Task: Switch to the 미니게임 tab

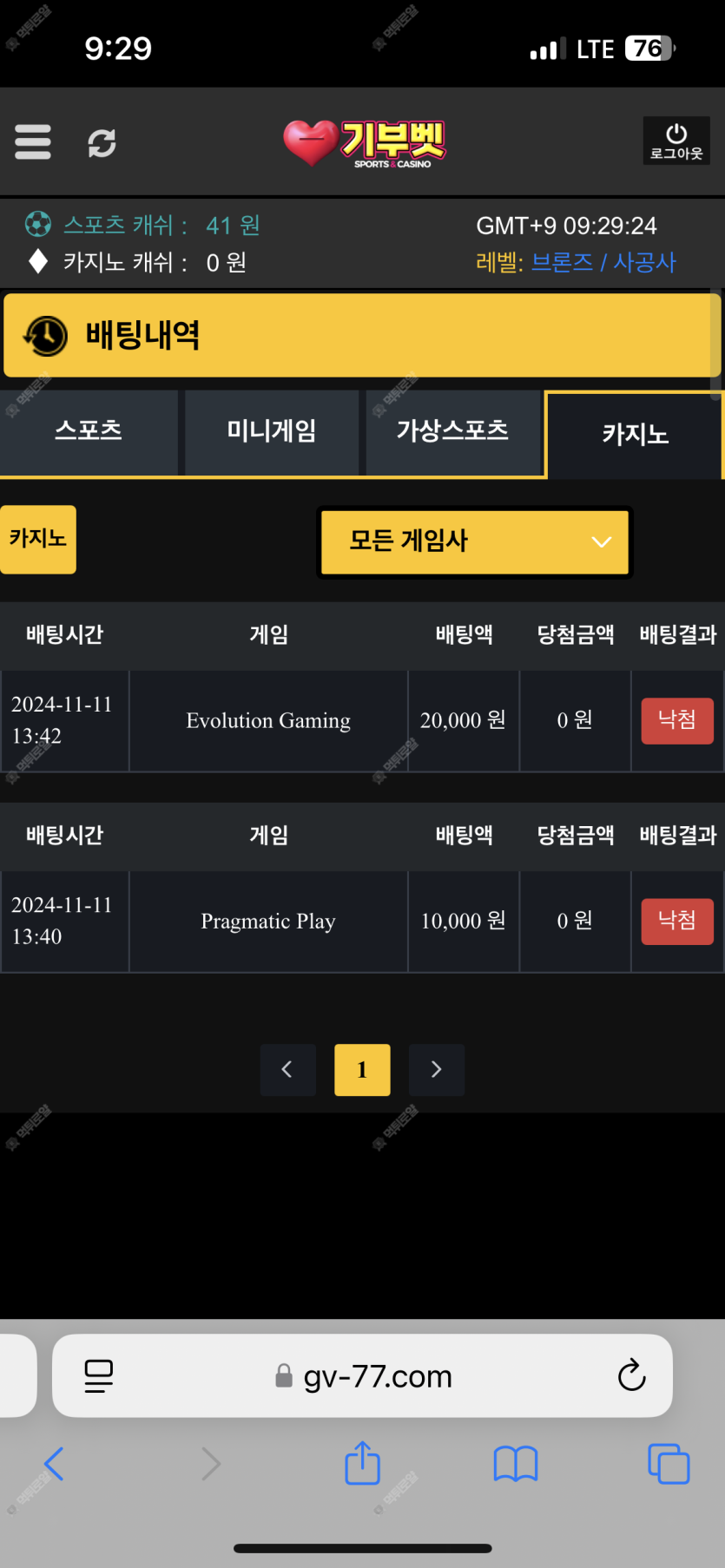Action: click(272, 431)
